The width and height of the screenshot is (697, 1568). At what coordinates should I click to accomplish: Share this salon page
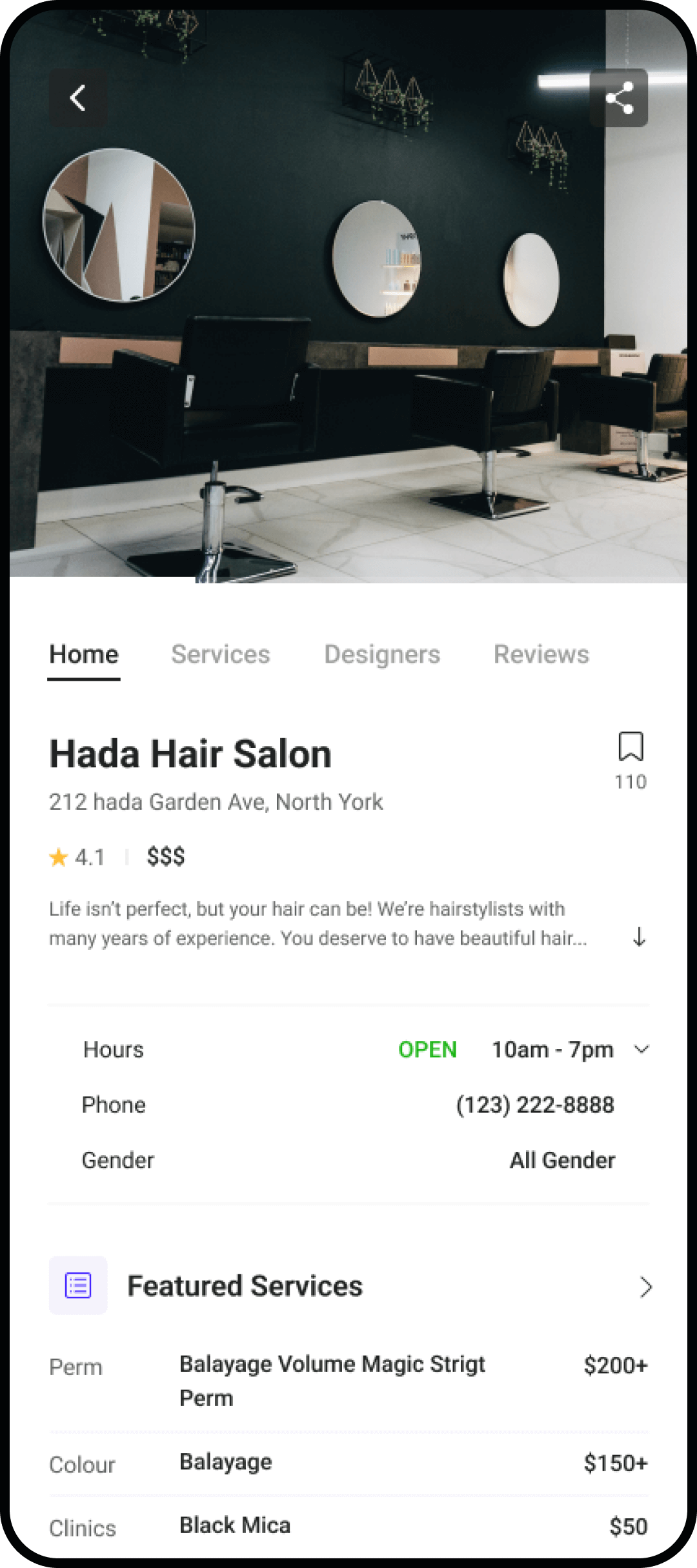[618, 98]
